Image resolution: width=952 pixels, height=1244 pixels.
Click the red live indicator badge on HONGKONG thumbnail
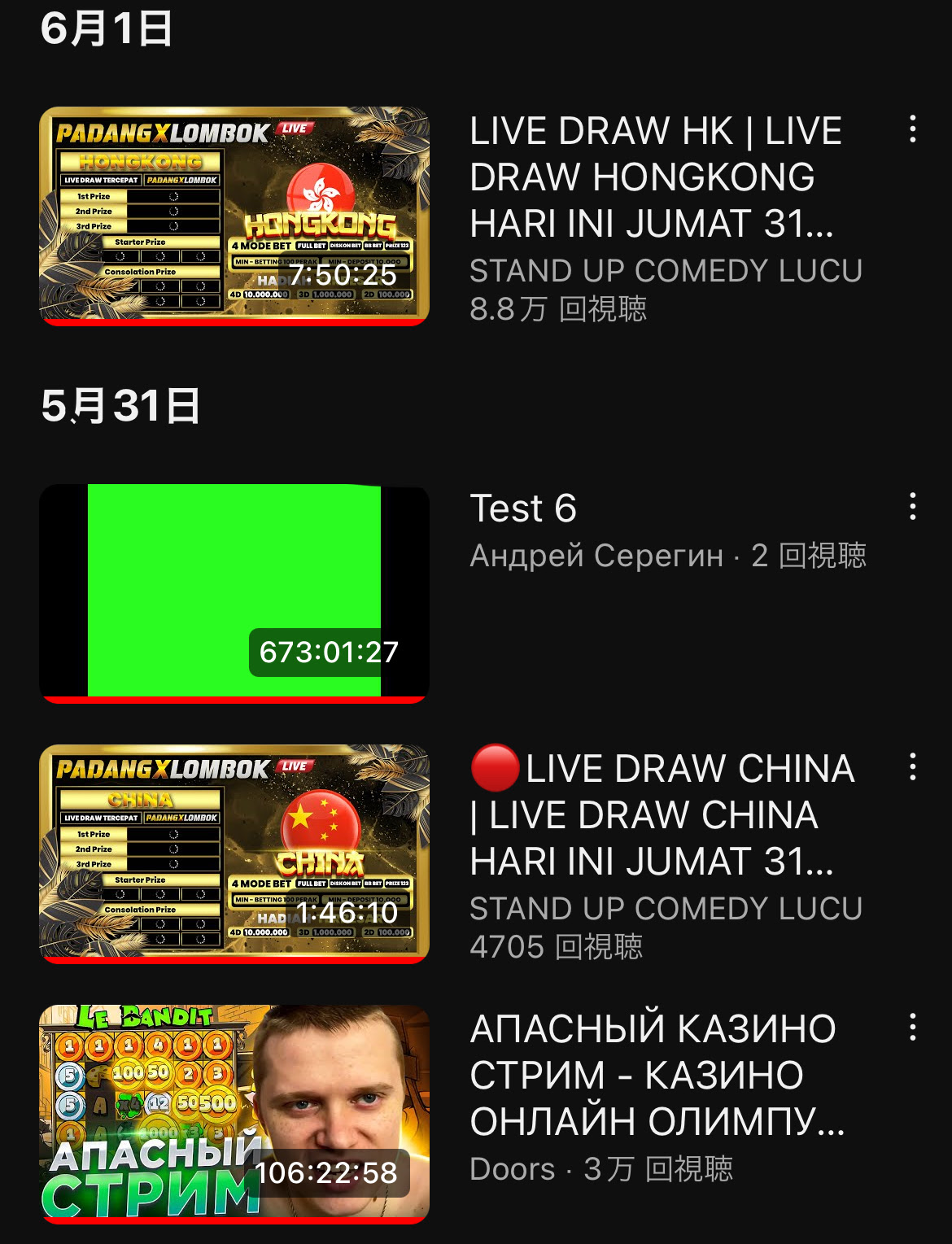[x=295, y=129]
